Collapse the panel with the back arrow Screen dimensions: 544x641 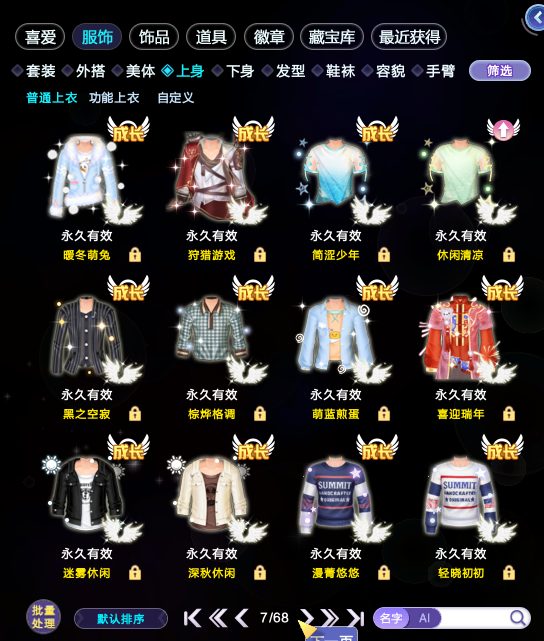tap(535, 18)
